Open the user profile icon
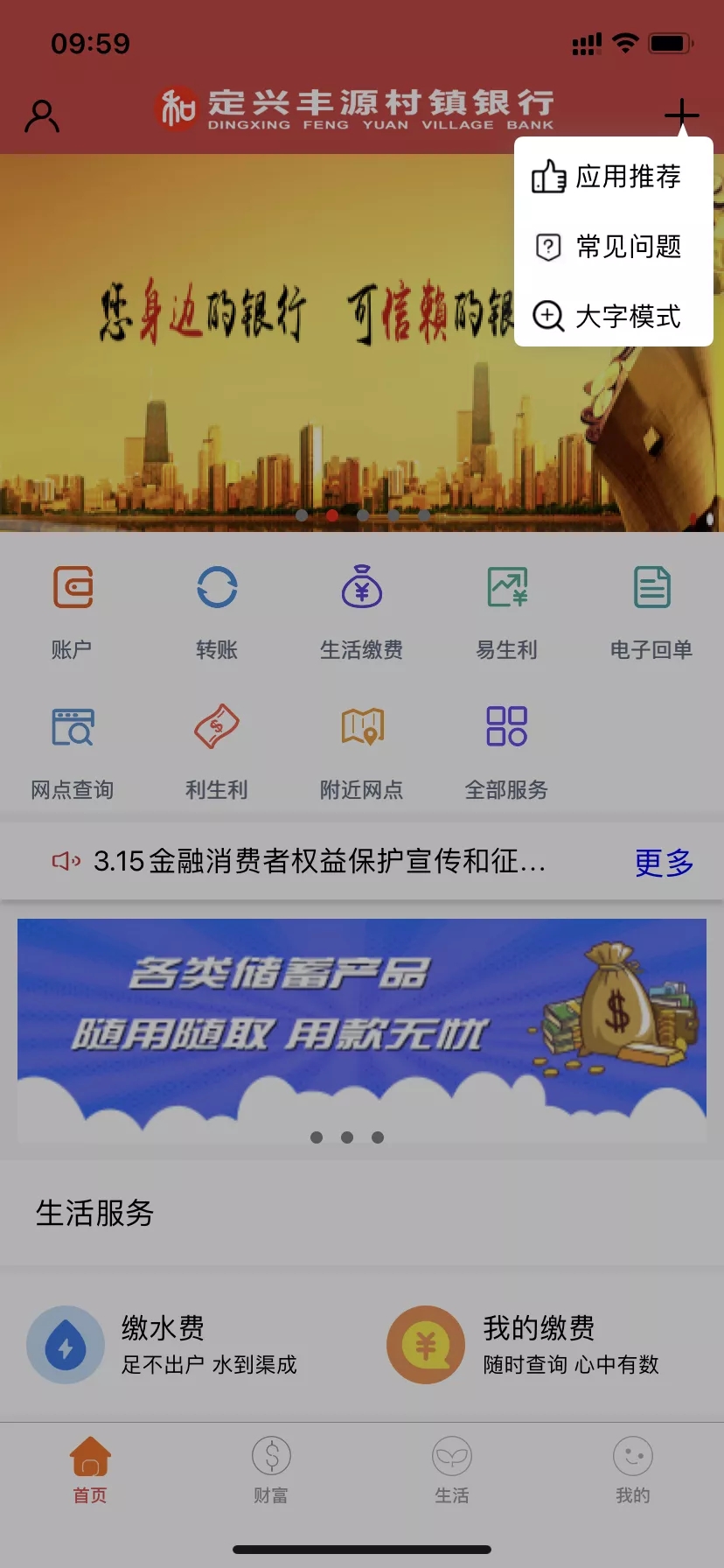Image resolution: width=724 pixels, height=1568 pixels. point(42,115)
